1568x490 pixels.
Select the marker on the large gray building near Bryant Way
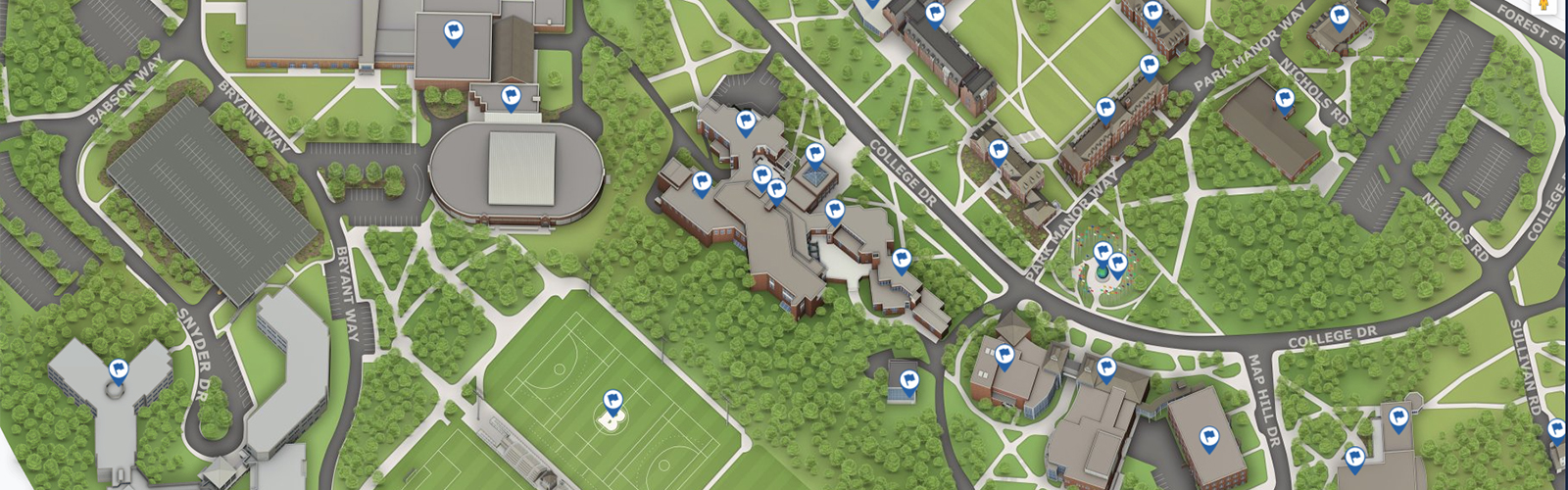pos(453,32)
